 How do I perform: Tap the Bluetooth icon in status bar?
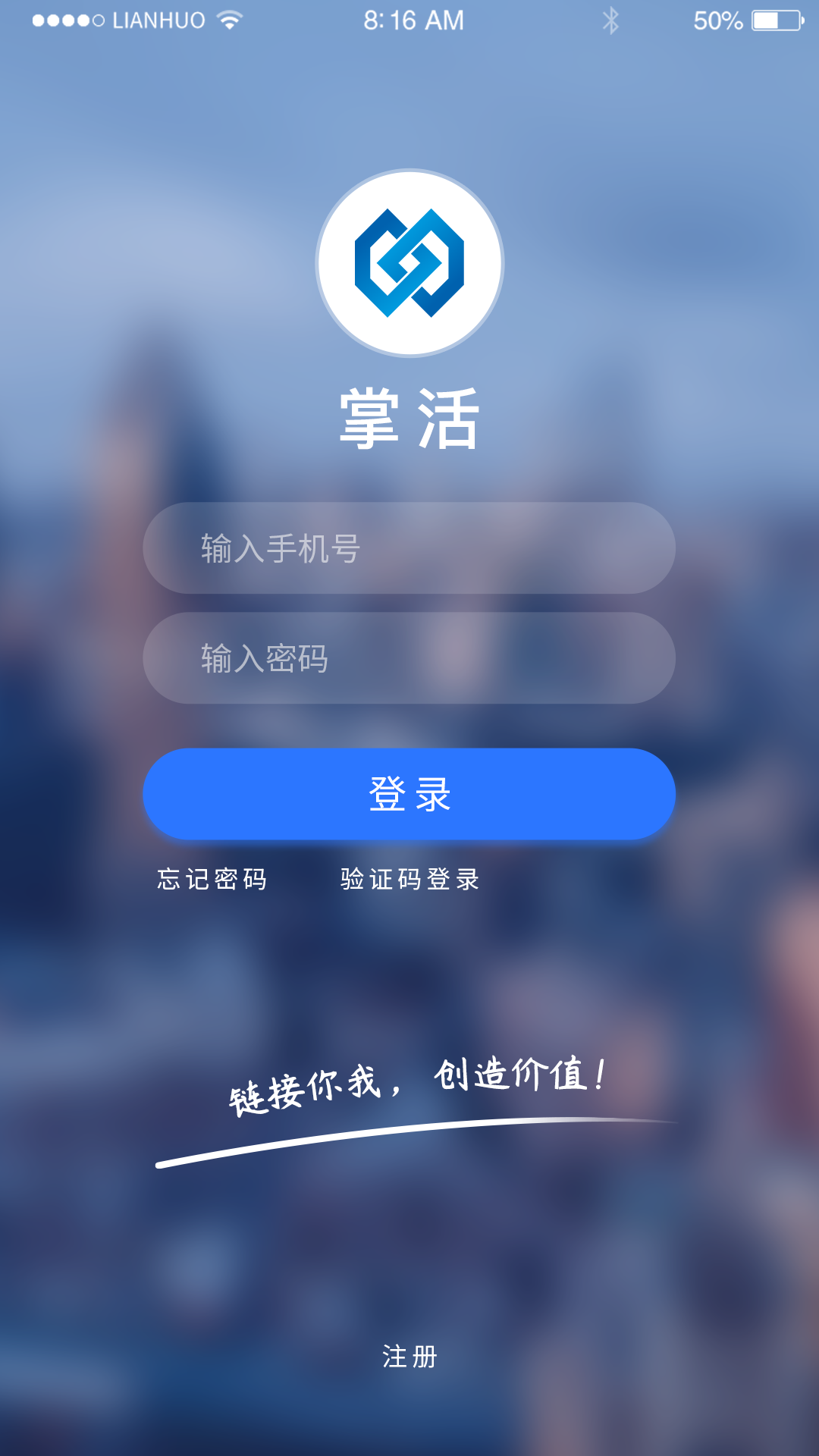pos(611,20)
